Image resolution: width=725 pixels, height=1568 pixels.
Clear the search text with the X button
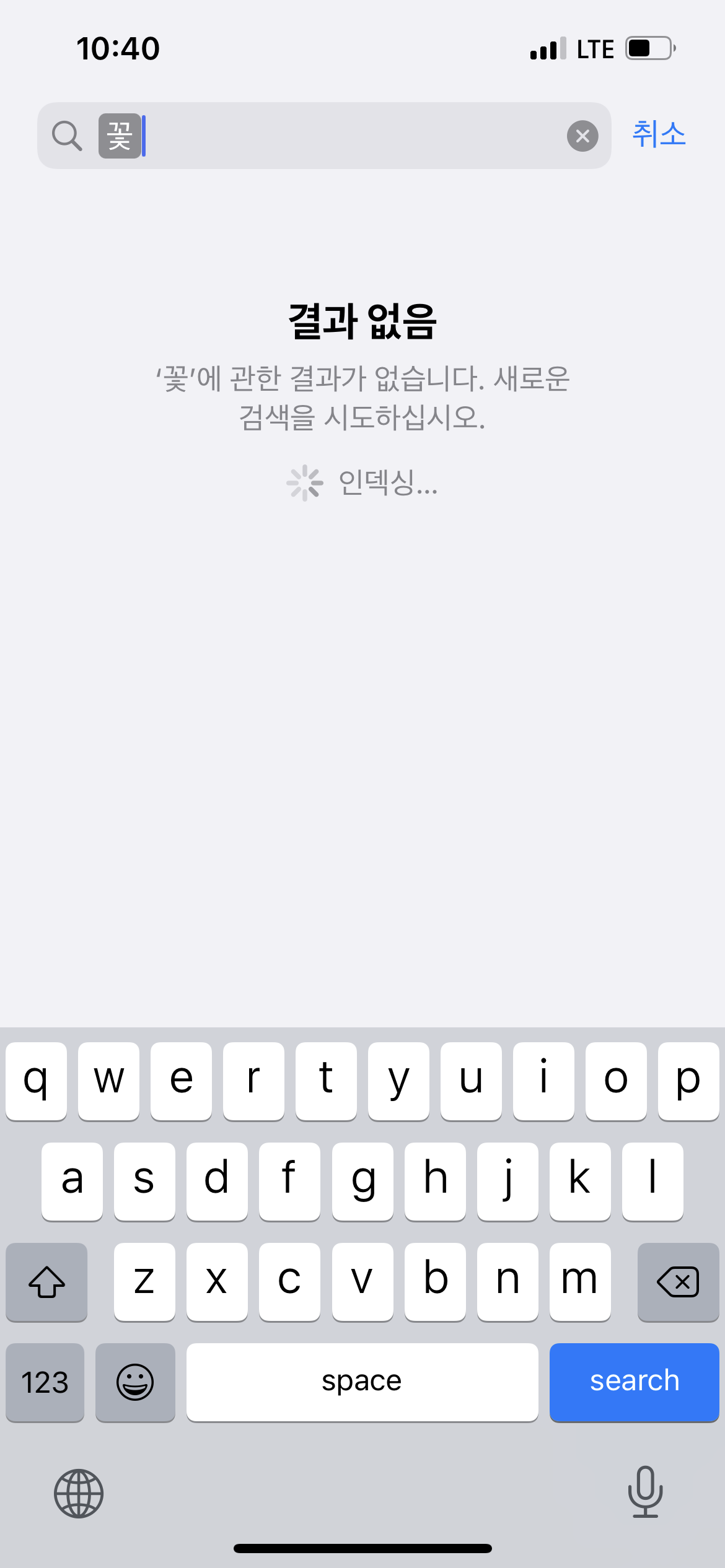coord(582,136)
